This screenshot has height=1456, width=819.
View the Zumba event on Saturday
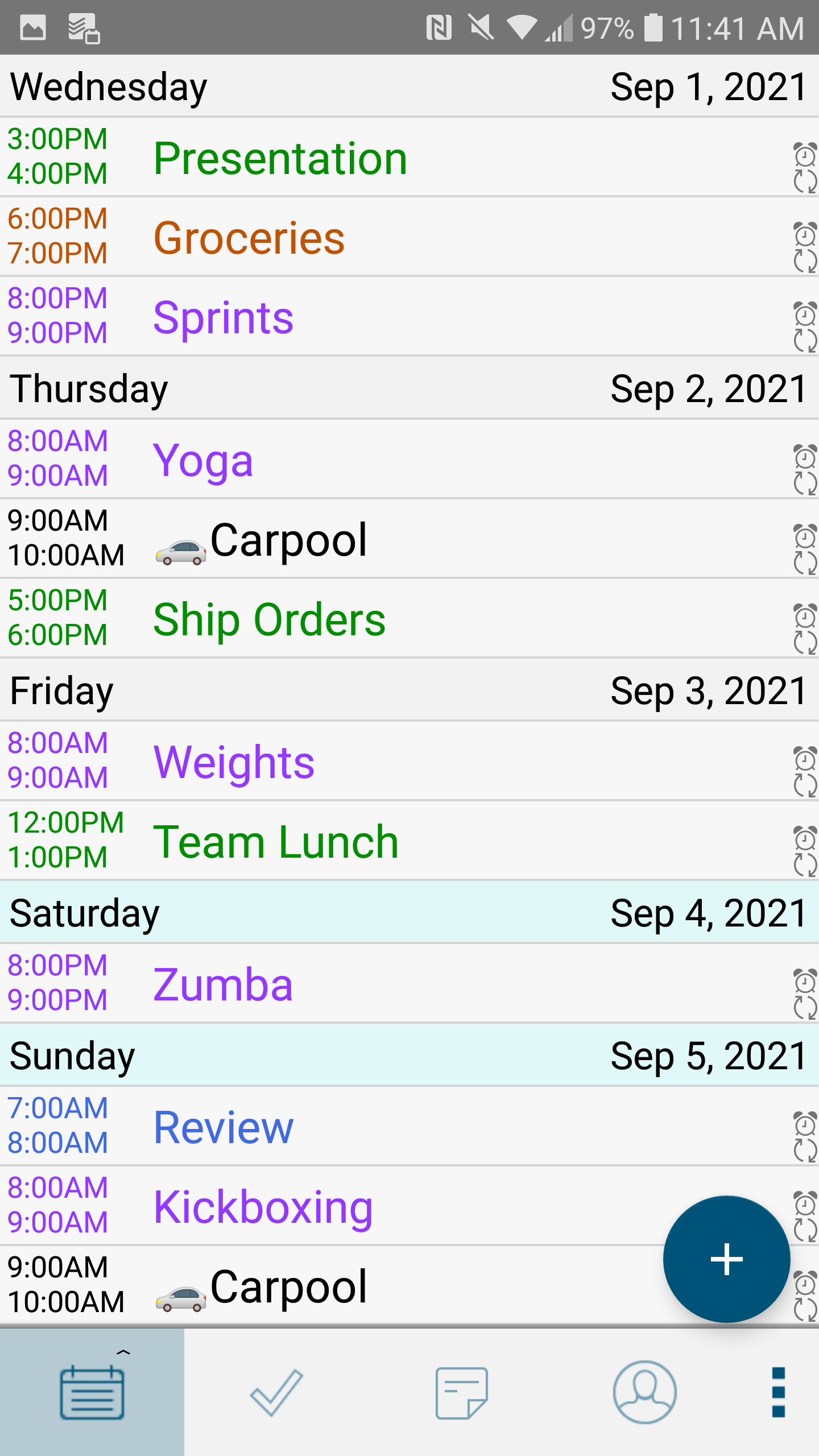[223, 984]
